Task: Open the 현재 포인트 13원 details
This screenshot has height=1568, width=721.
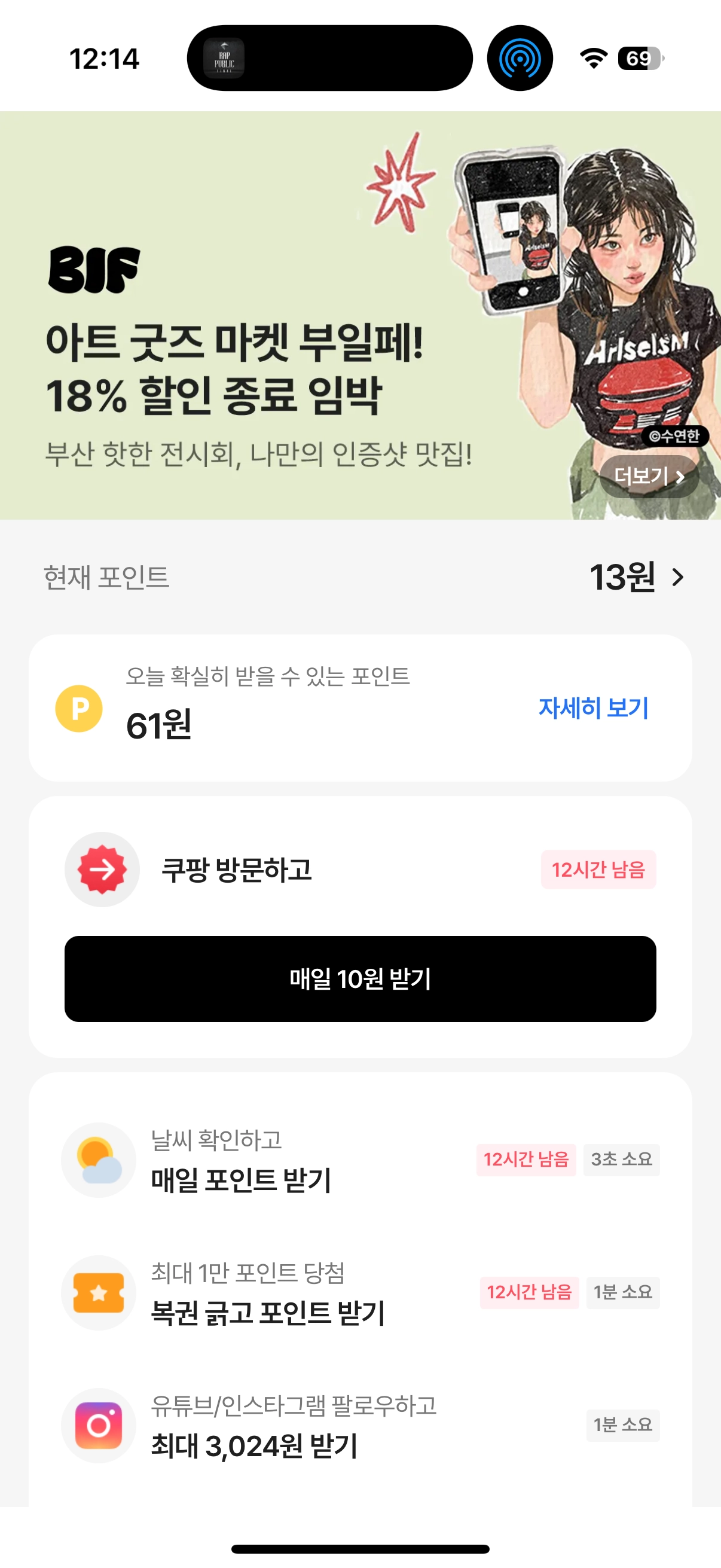Action: click(x=637, y=577)
